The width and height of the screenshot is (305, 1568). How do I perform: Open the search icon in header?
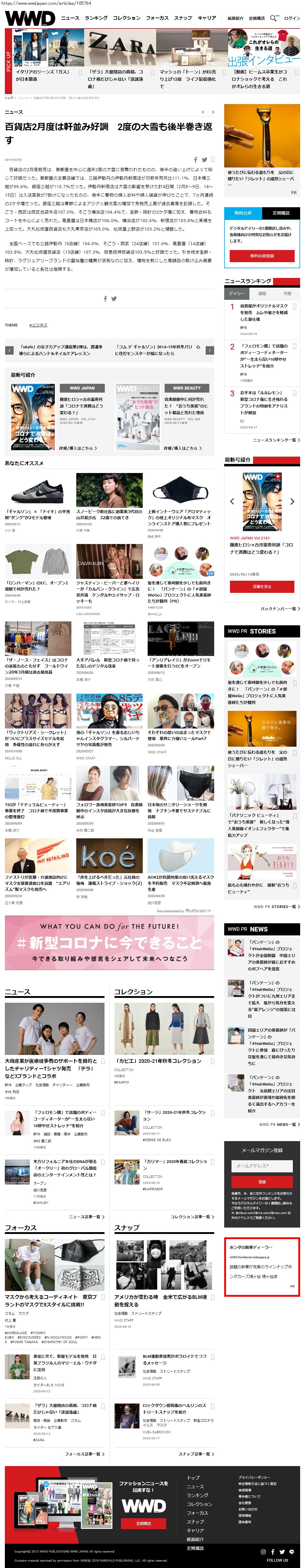tap(273, 18)
